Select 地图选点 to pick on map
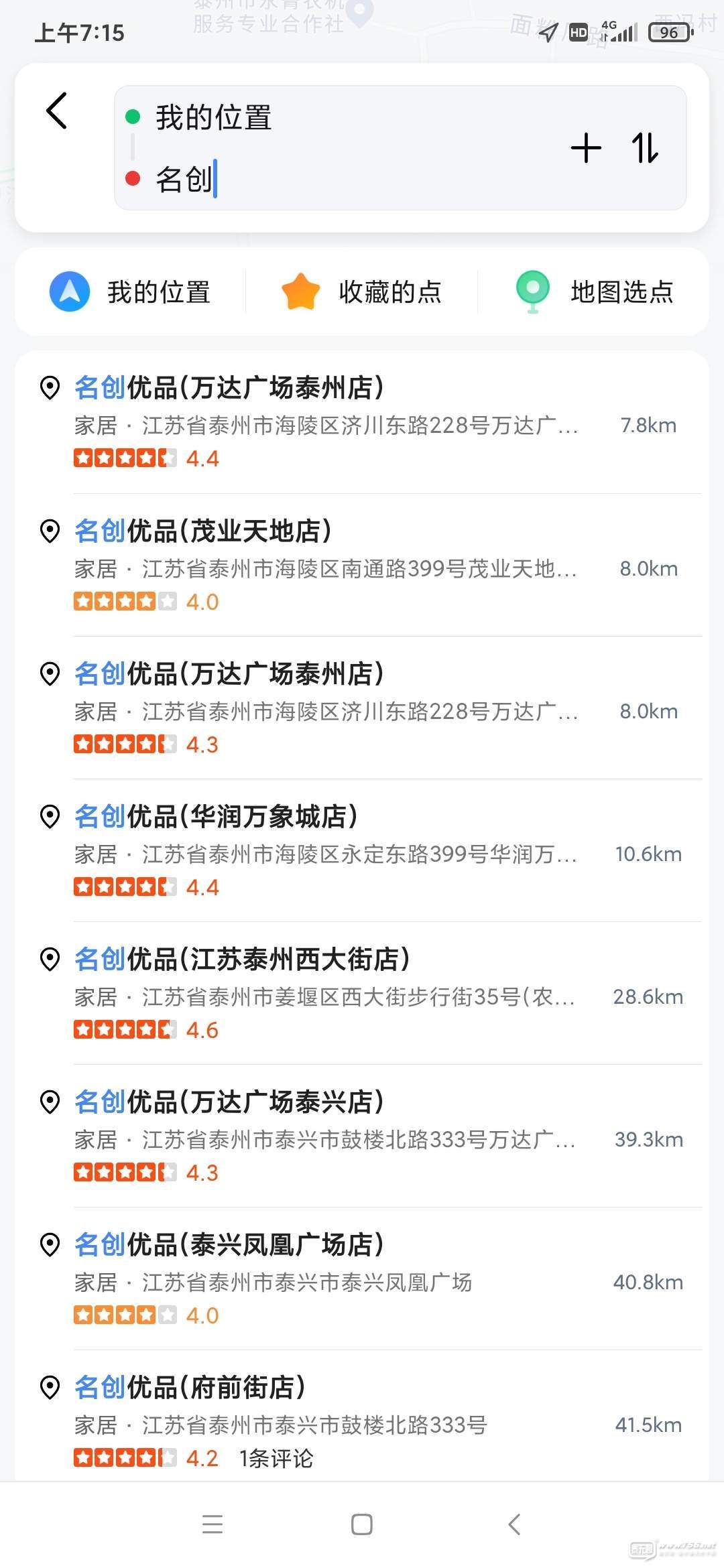724x1568 pixels. tap(594, 291)
